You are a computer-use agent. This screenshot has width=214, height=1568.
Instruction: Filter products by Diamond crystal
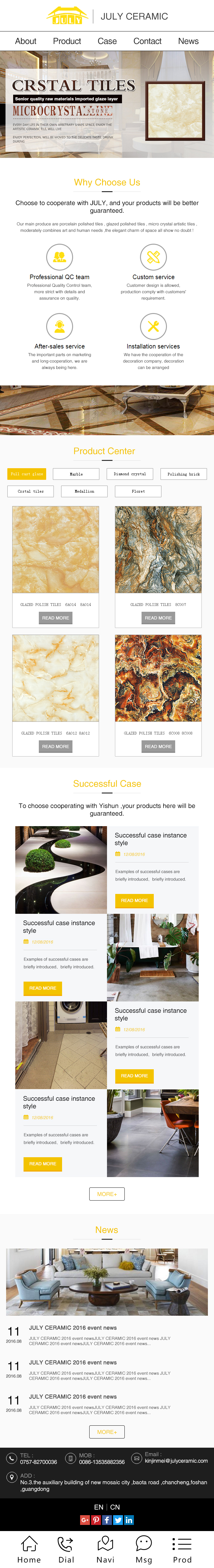[x=130, y=474]
